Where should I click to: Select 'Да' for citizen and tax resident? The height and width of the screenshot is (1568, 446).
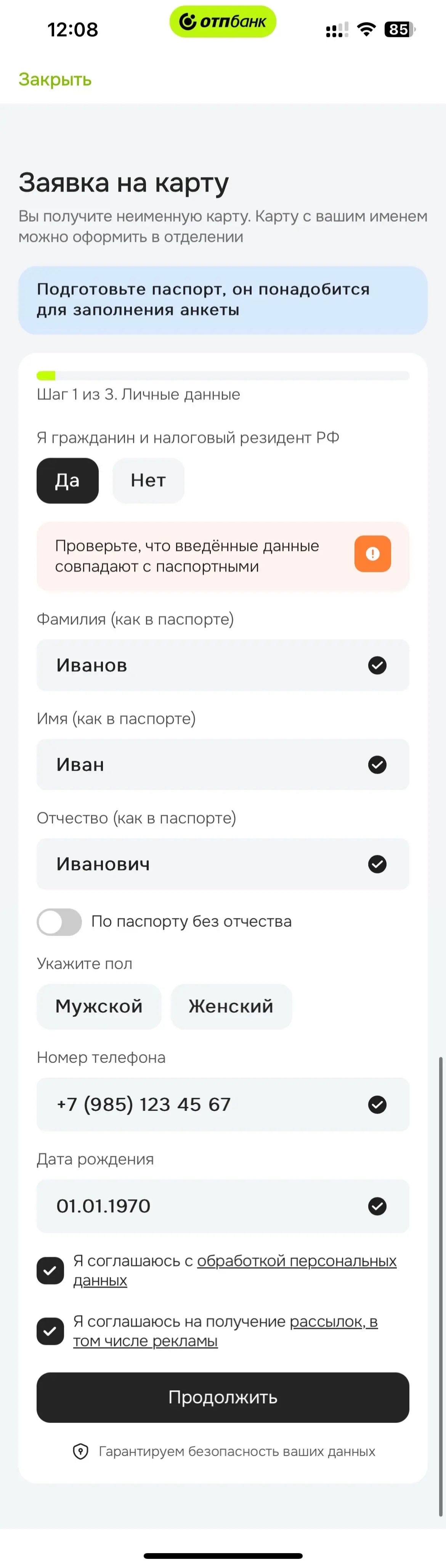(x=67, y=480)
